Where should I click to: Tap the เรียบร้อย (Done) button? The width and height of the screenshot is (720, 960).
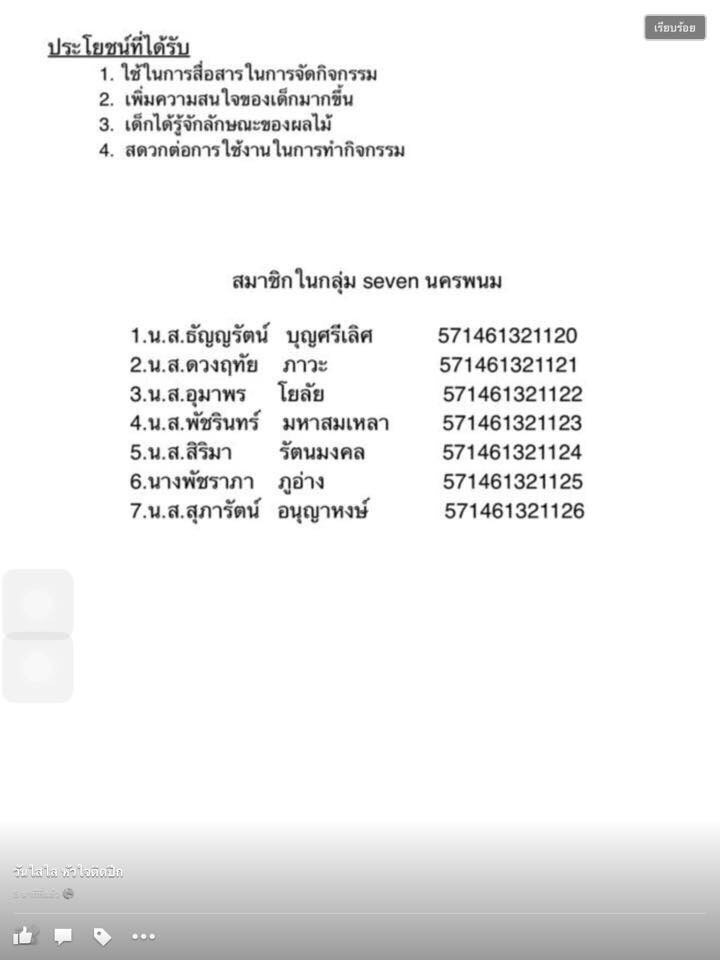click(675, 28)
